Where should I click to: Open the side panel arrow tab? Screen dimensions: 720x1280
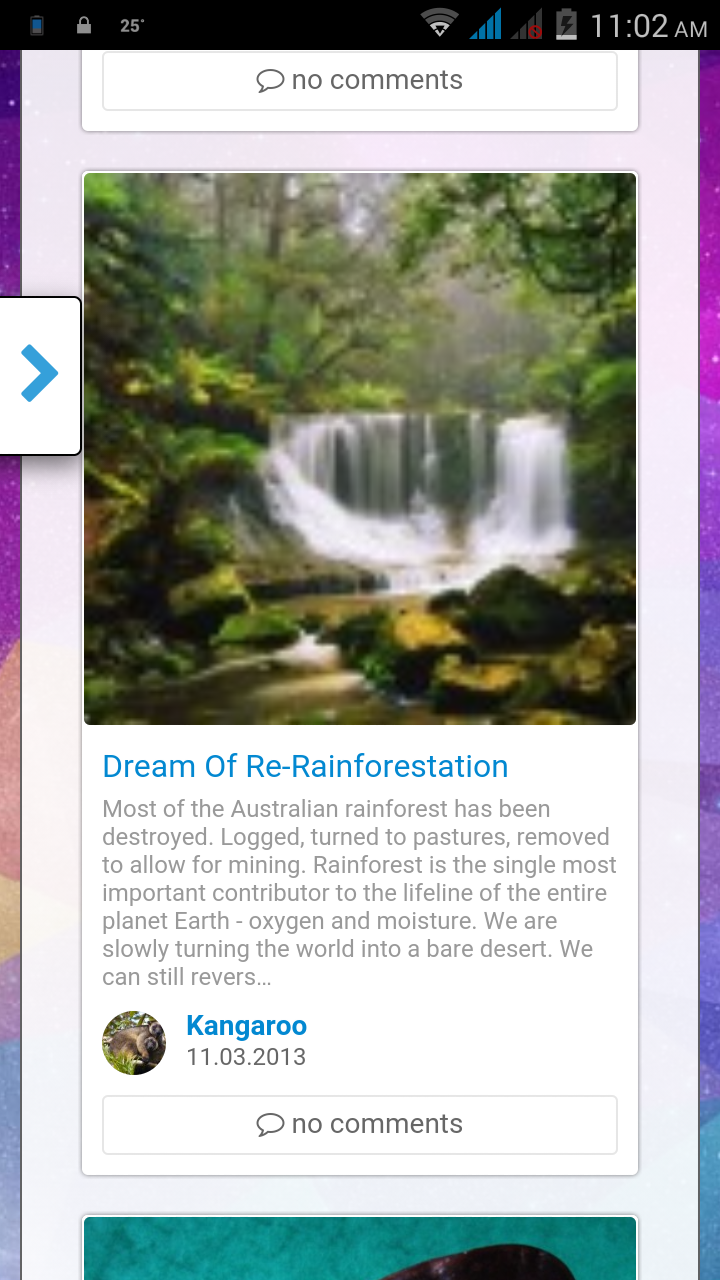pos(40,375)
